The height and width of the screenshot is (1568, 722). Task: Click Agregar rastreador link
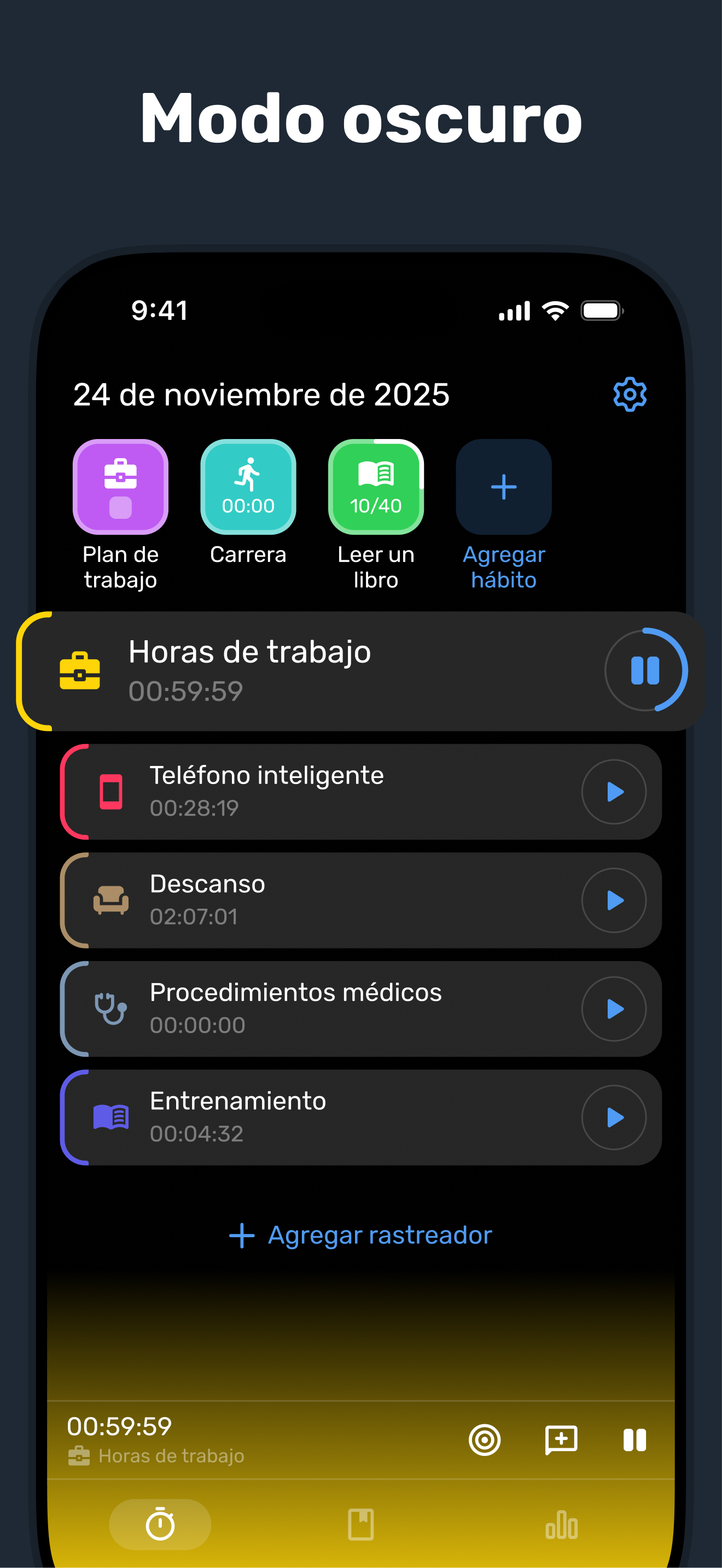[361, 1234]
